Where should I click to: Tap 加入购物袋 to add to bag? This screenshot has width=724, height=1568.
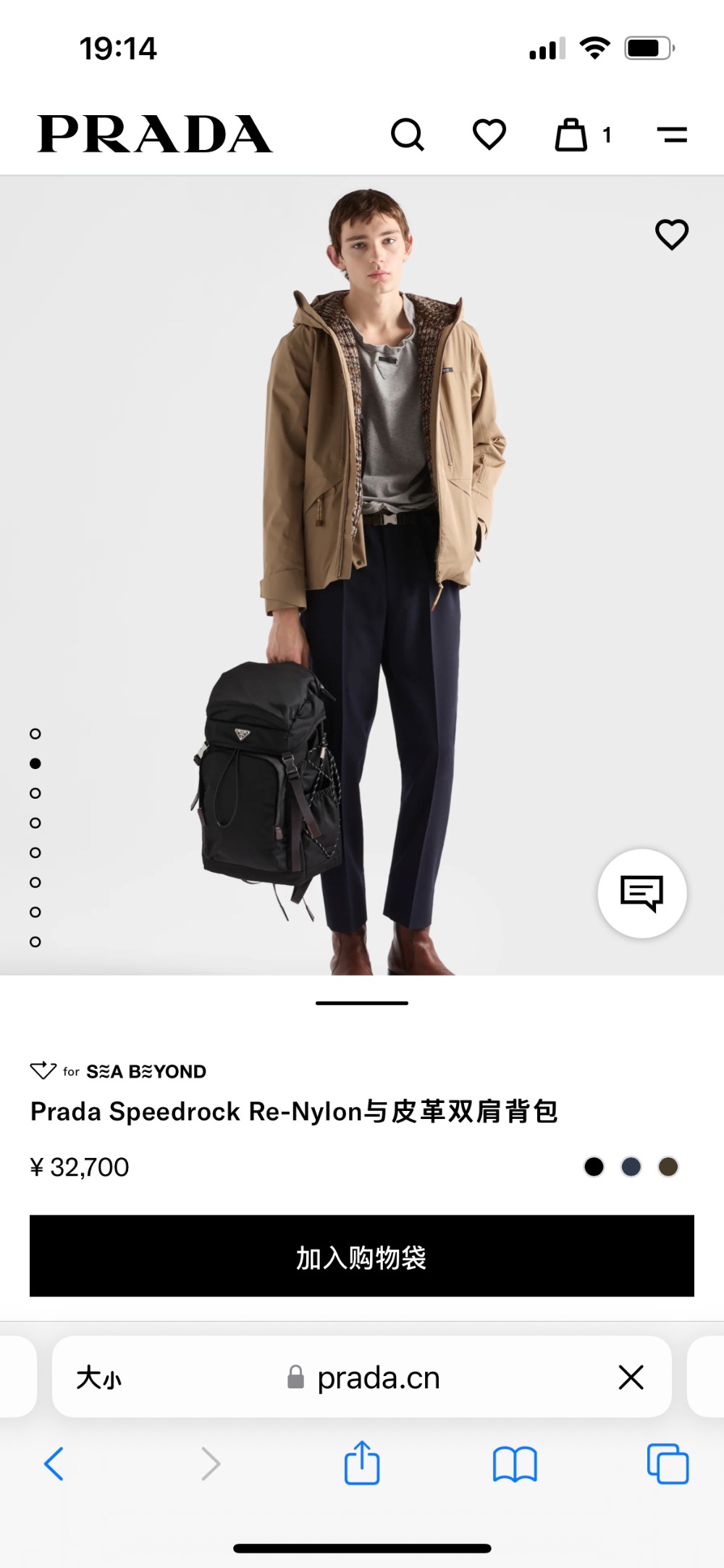[362, 1257]
